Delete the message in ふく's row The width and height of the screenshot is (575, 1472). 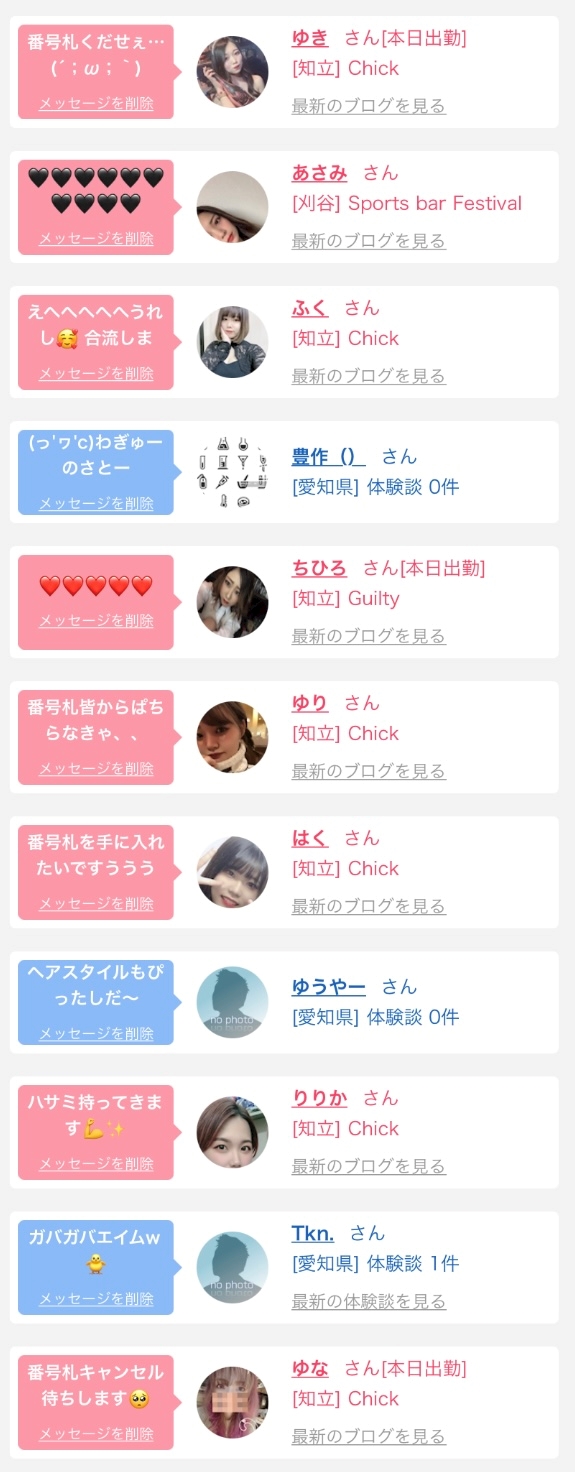[96, 374]
